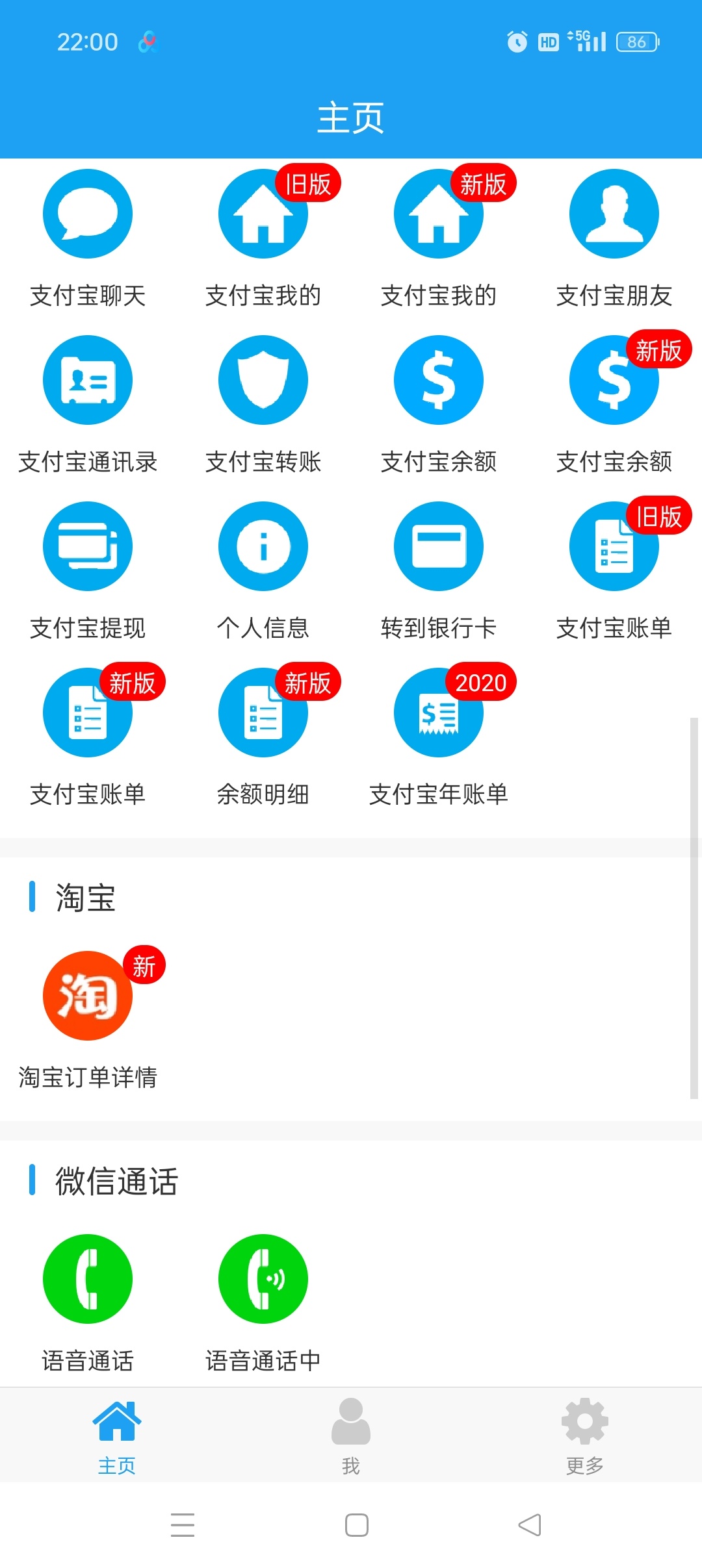This screenshot has height=1568, width=702.
Task: Open the 新版 余额明细 tool
Action: (263, 712)
